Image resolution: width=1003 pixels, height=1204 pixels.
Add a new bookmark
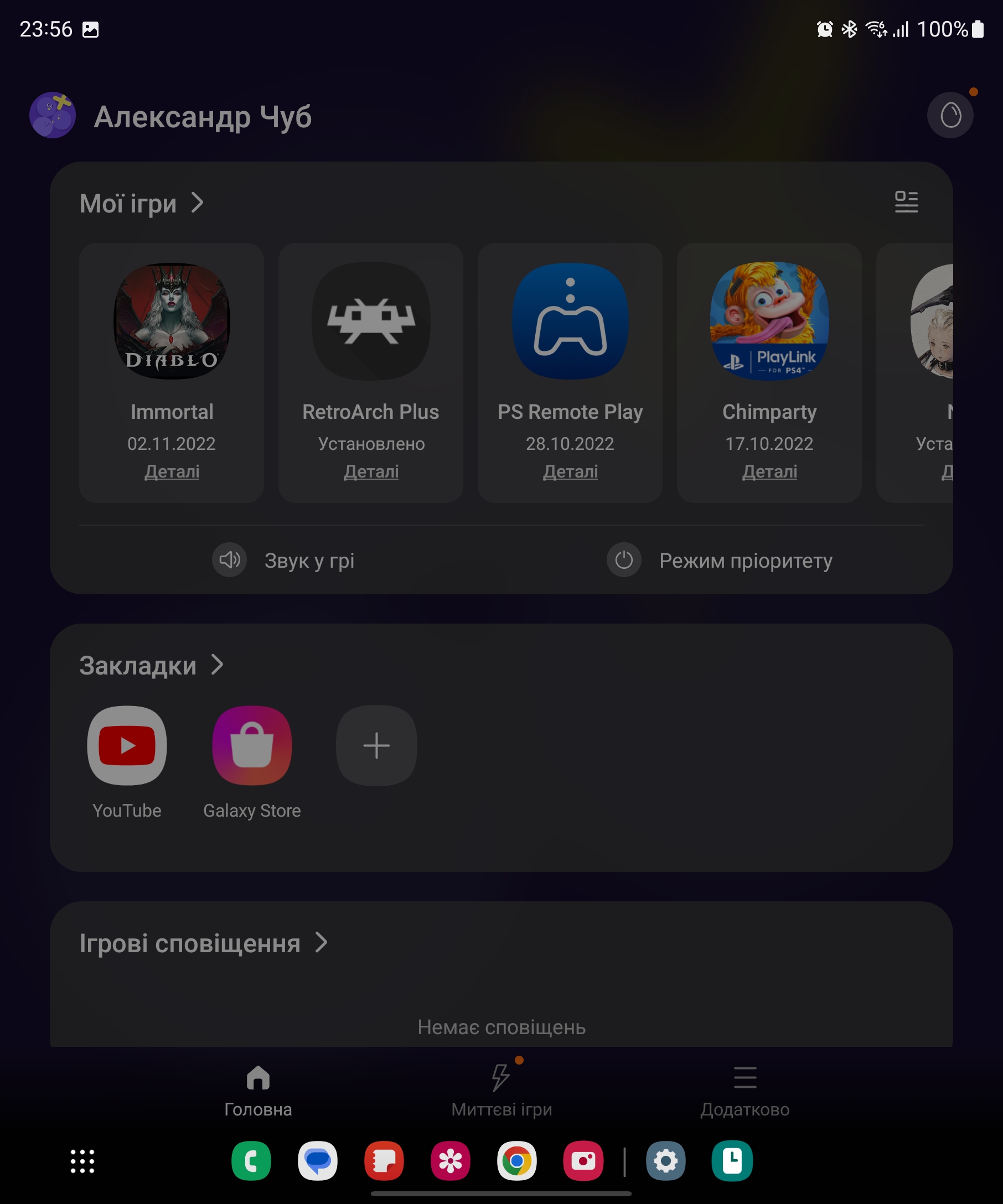376,745
